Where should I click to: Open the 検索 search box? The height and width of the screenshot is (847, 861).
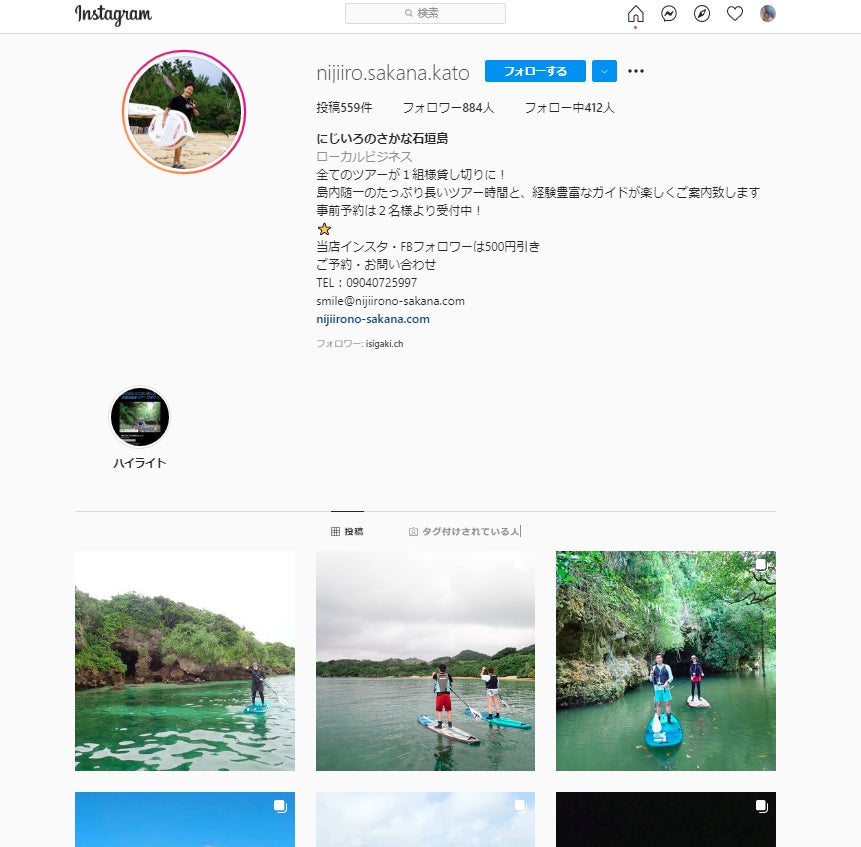(x=425, y=14)
